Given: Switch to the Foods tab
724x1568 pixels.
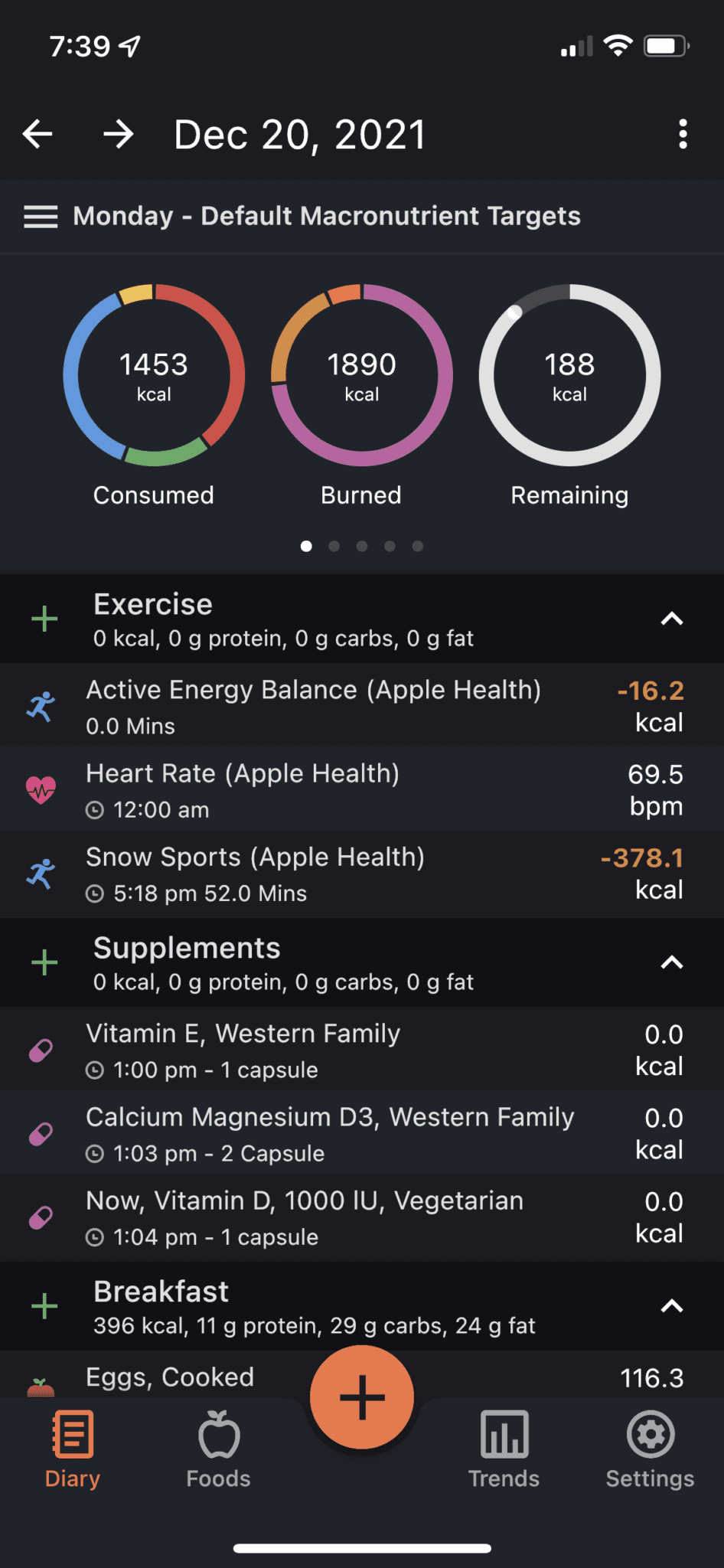Looking at the screenshot, I should pos(219,1449).
